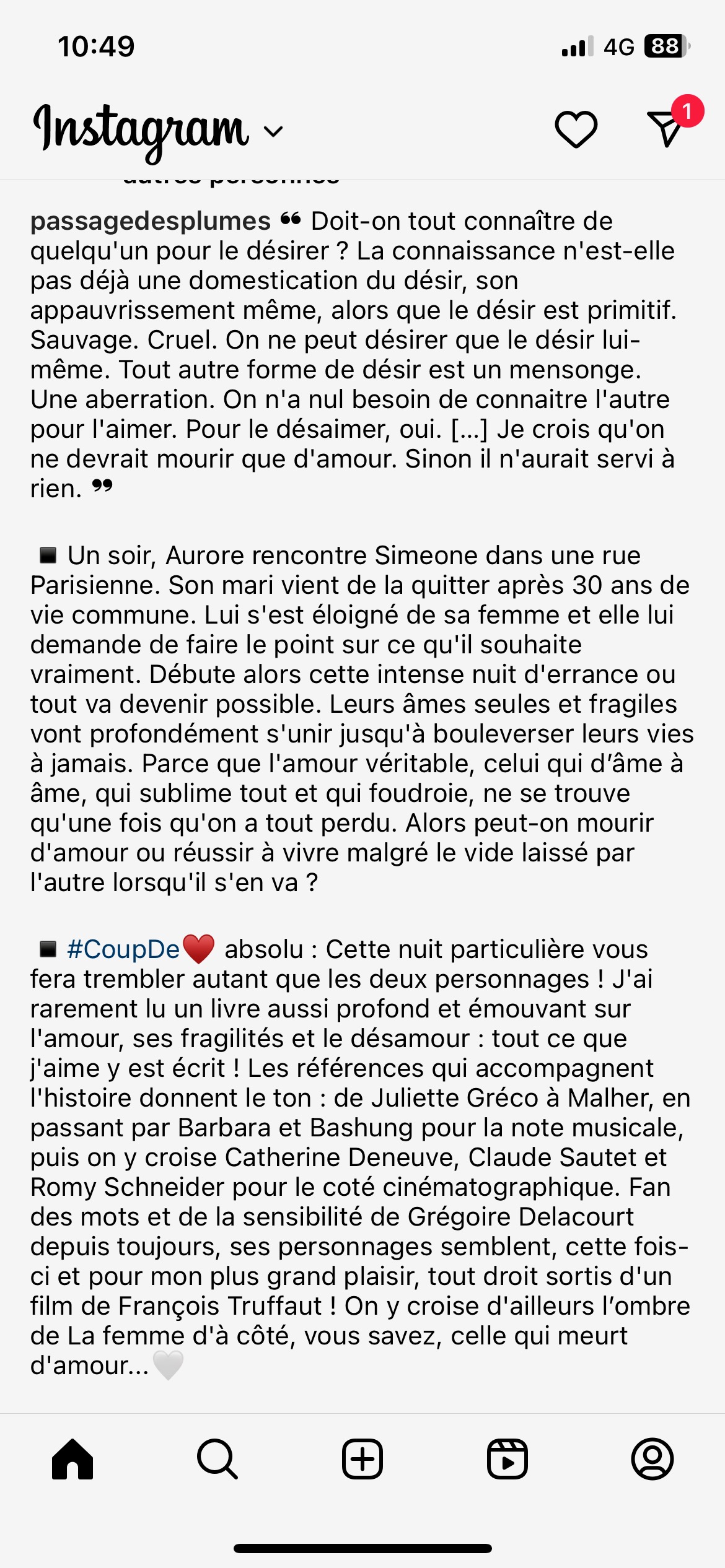Viewport: 725px width, 1568px height.
Task: Open the #CoupDe hashtag
Action: 123,949
